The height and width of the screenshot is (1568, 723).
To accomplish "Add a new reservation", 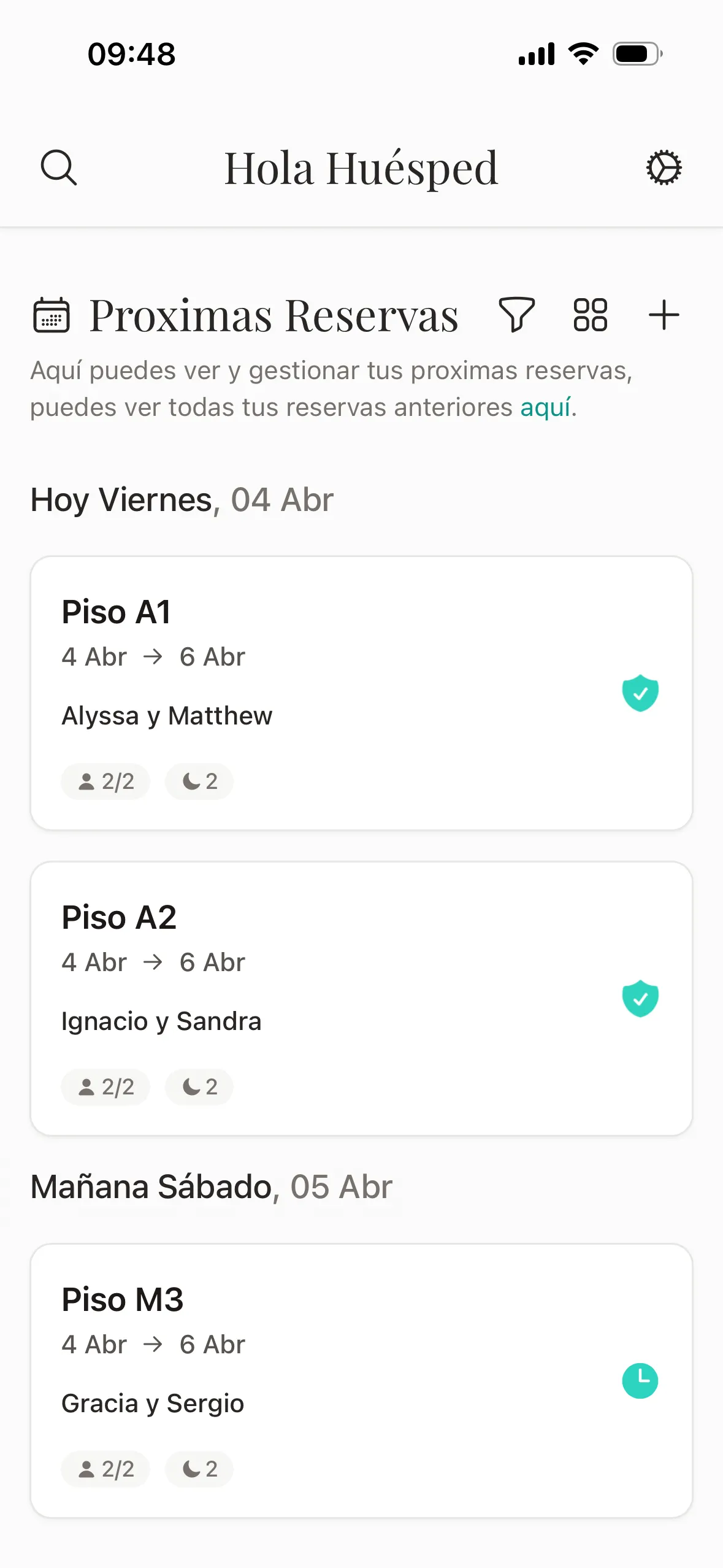I will (x=664, y=315).
